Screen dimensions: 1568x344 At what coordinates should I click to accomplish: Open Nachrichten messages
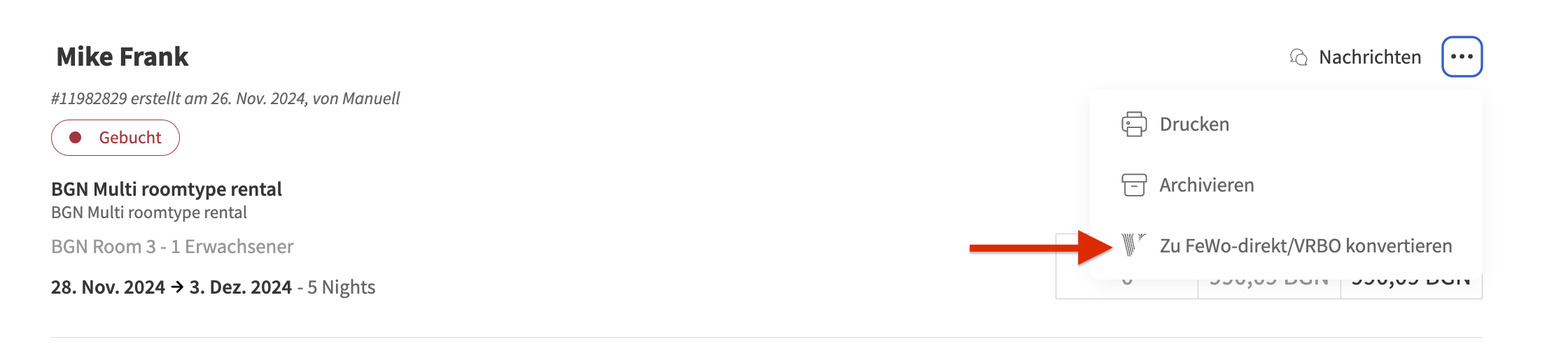(x=1356, y=57)
